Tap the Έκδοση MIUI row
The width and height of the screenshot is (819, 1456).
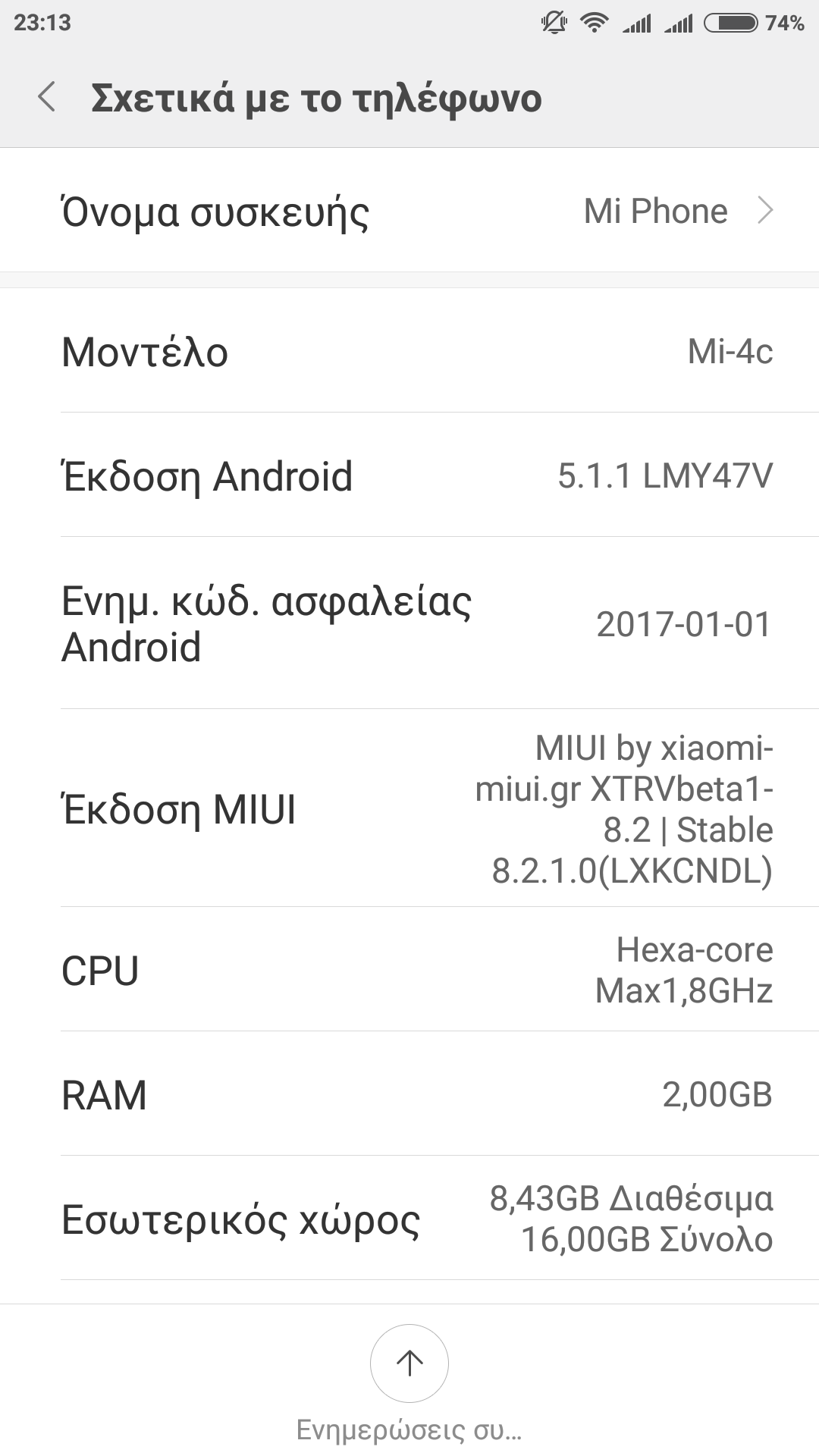click(x=409, y=808)
